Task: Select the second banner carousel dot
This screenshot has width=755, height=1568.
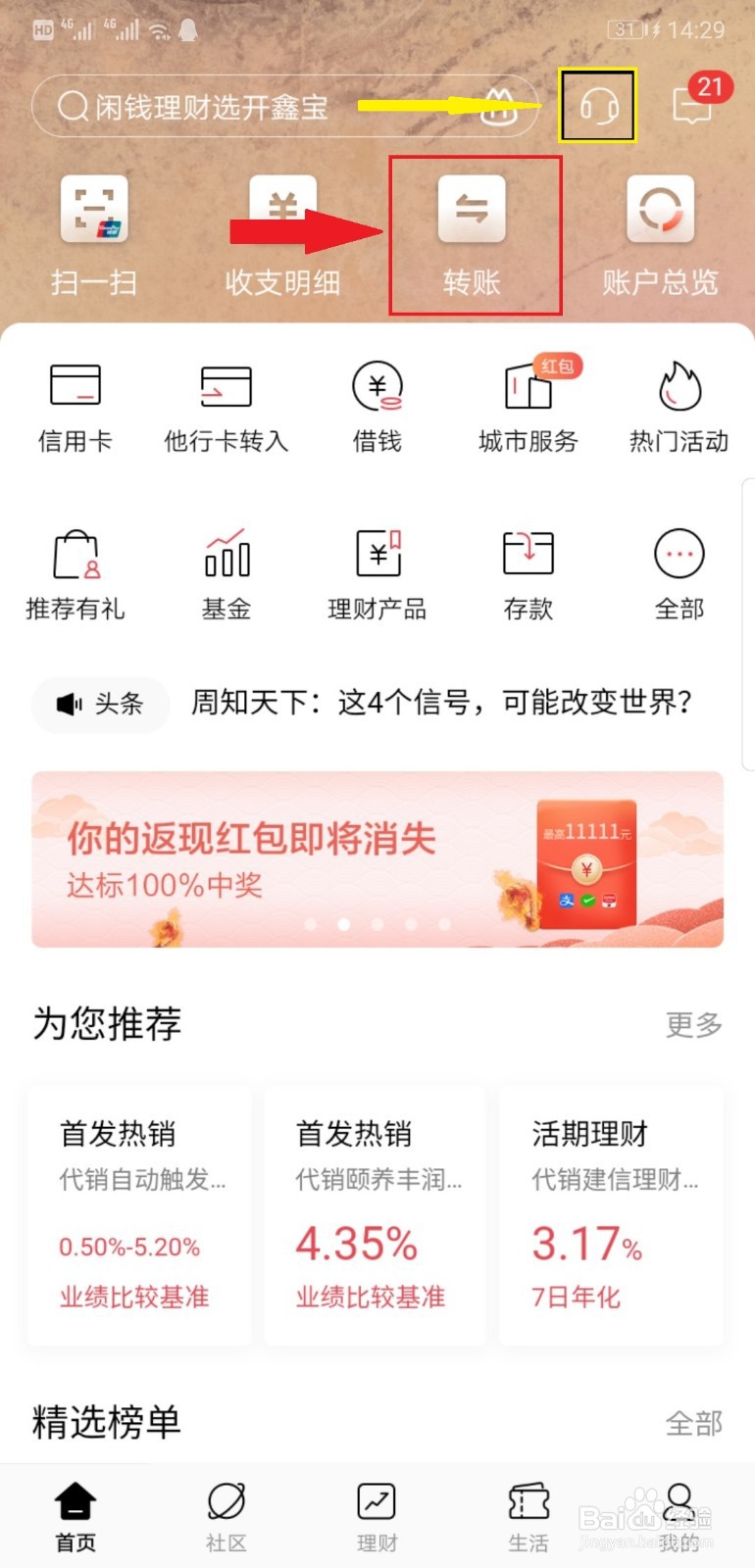Action: point(344,922)
